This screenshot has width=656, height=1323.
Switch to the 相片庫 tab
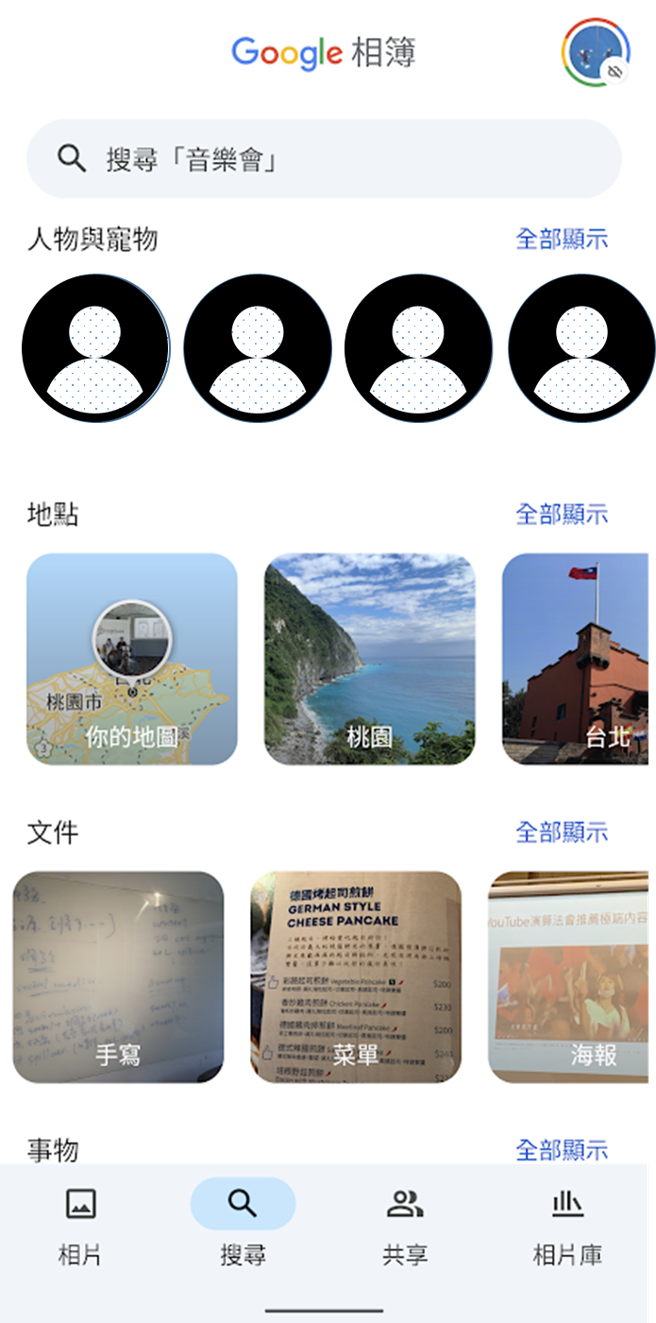(x=567, y=1226)
